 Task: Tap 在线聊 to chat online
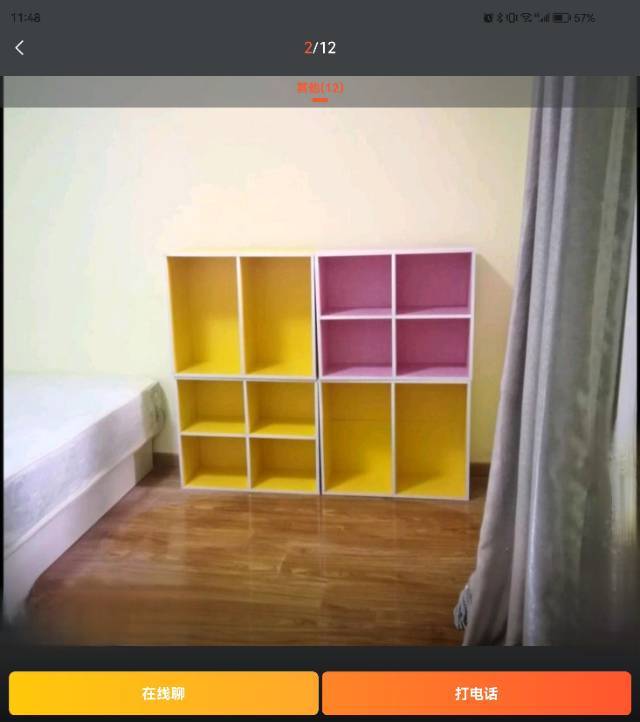[x=163, y=693]
